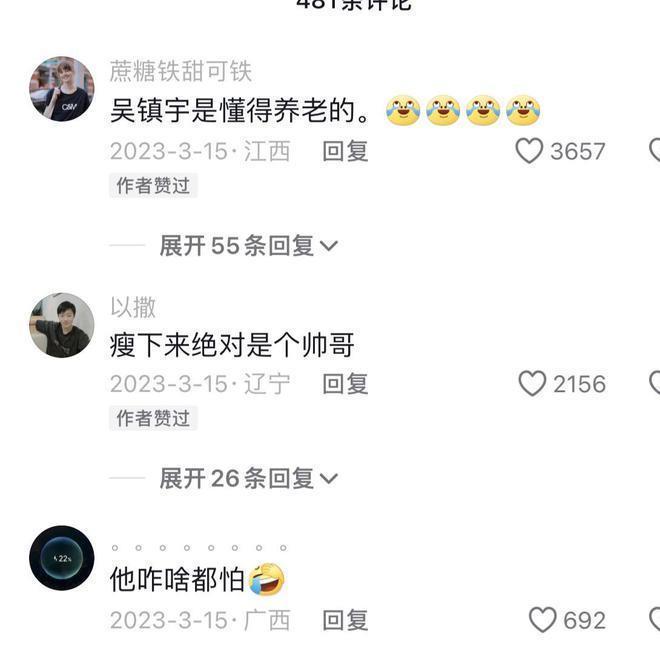Like the comment with 2156 likes
The width and height of the screenshot is (660, 660).
click(532, 384)
